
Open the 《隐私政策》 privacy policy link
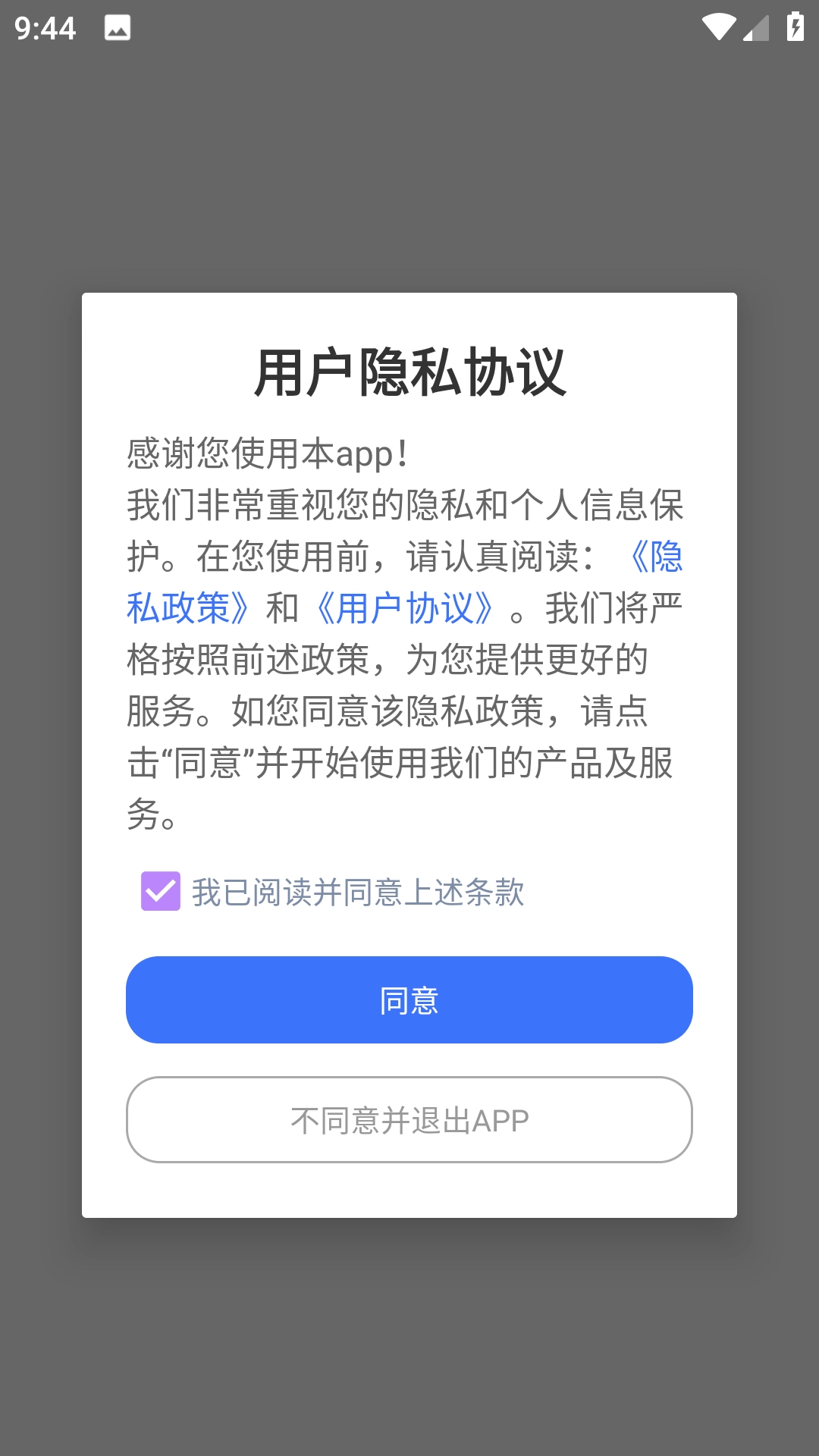(187, 608)
